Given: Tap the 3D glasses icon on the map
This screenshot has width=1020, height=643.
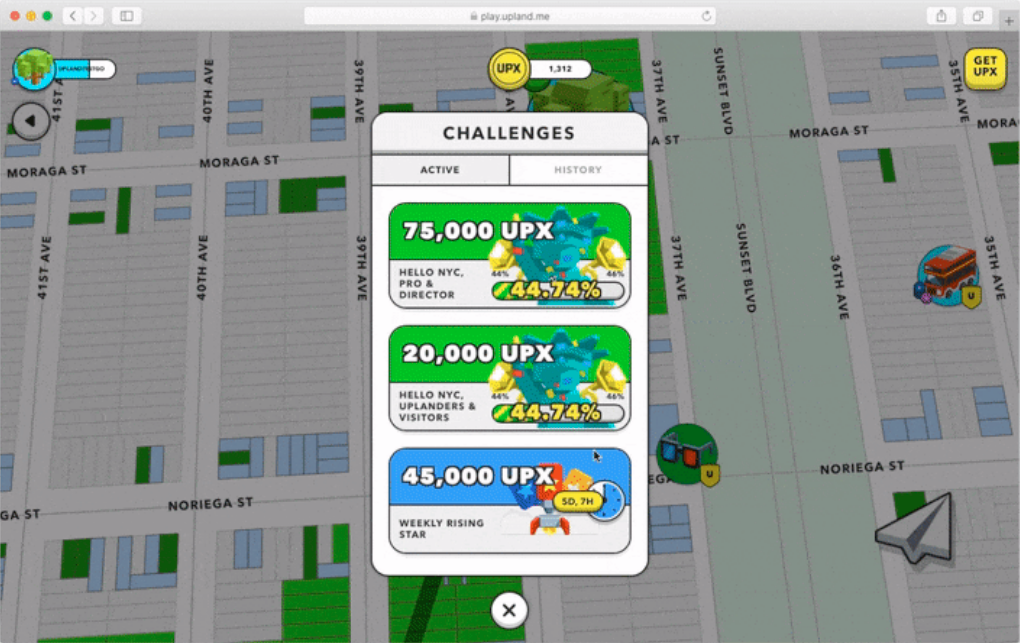Looking at the screenshot, I should click(685, 452).
